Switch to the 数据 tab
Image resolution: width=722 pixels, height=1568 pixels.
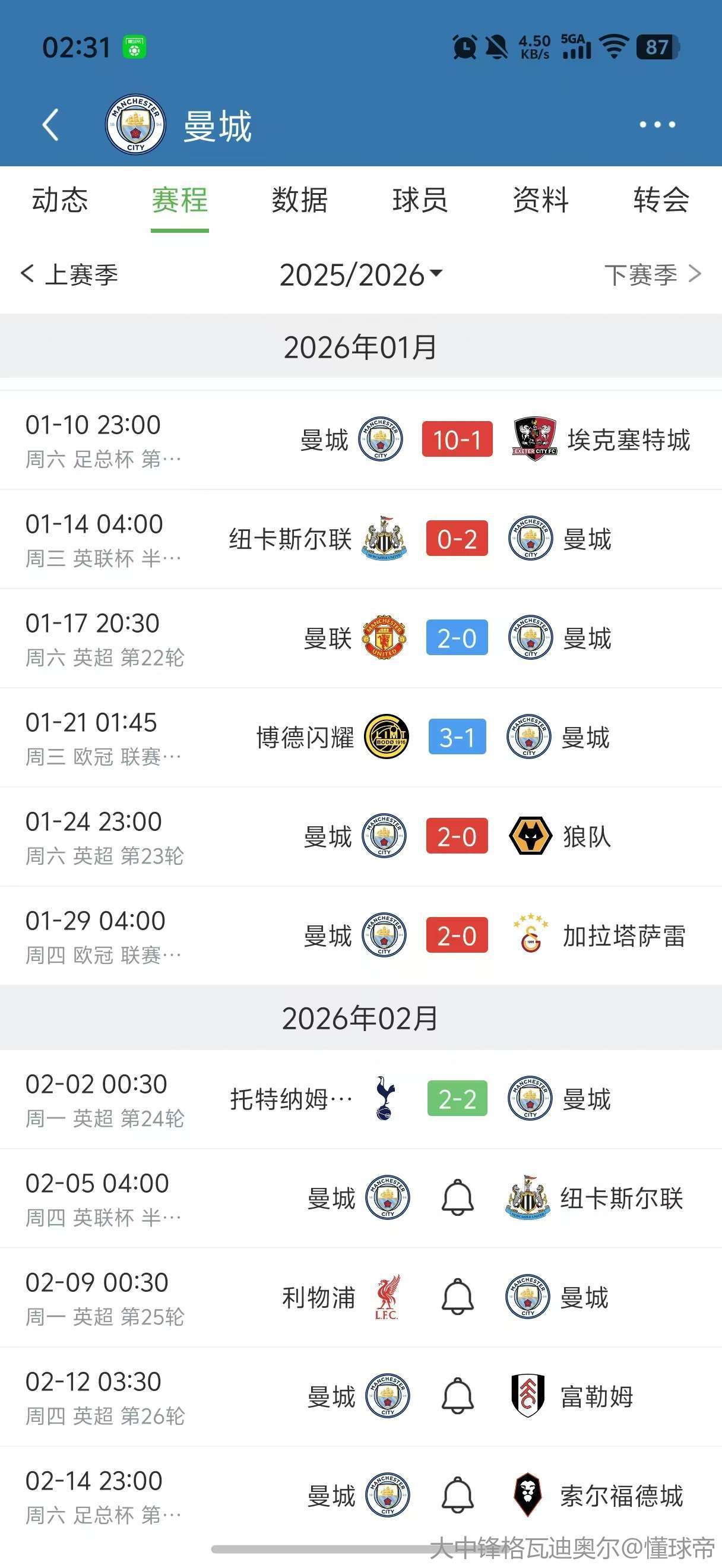coord(300,200)
